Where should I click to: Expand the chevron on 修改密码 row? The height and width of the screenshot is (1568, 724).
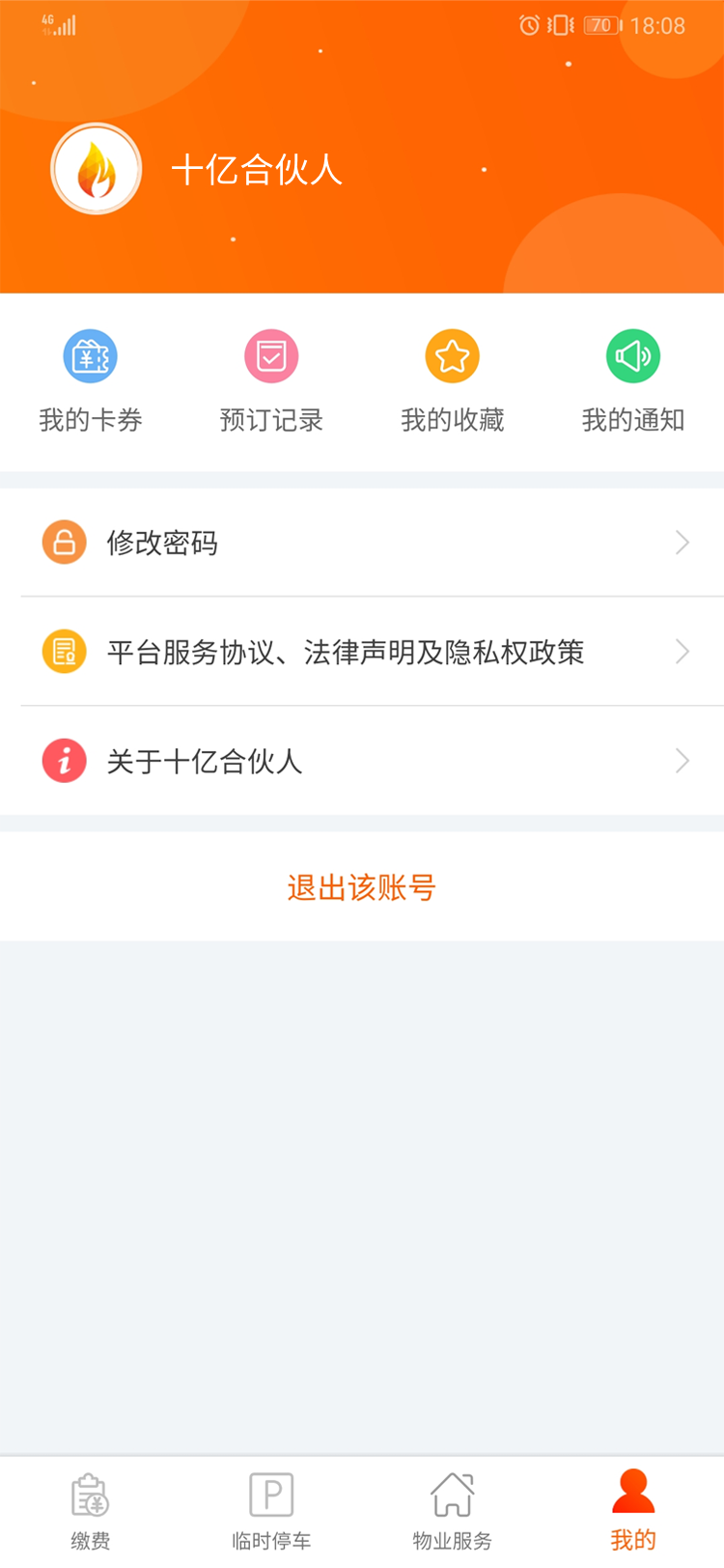(x=682, y=543)
